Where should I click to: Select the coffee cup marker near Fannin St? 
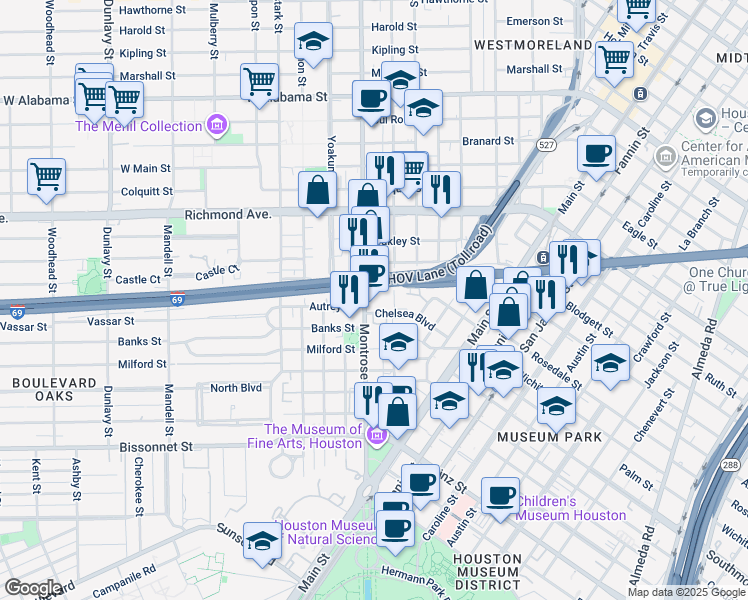tap(597, 154)
